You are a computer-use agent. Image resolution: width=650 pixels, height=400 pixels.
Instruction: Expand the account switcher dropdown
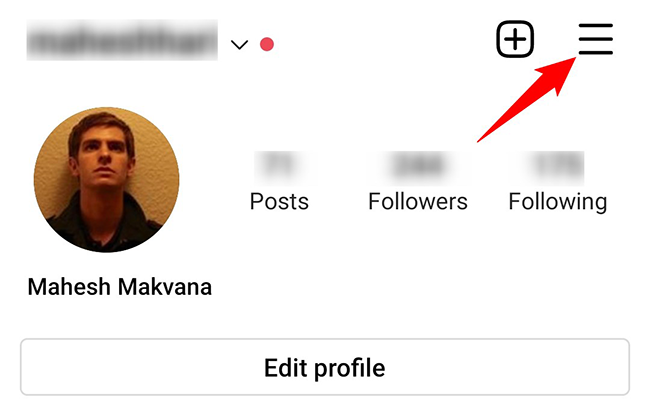239,45
